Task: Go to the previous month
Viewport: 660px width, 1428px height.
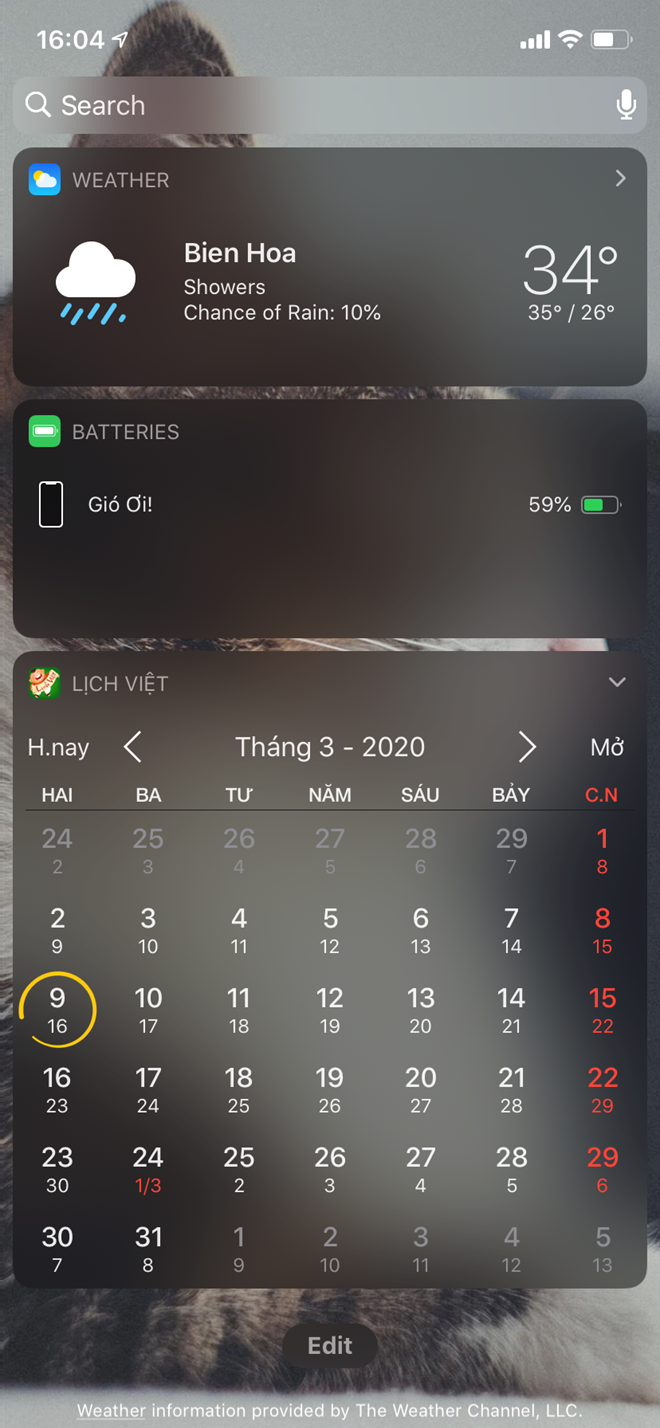Action: [x=133, y=747]
